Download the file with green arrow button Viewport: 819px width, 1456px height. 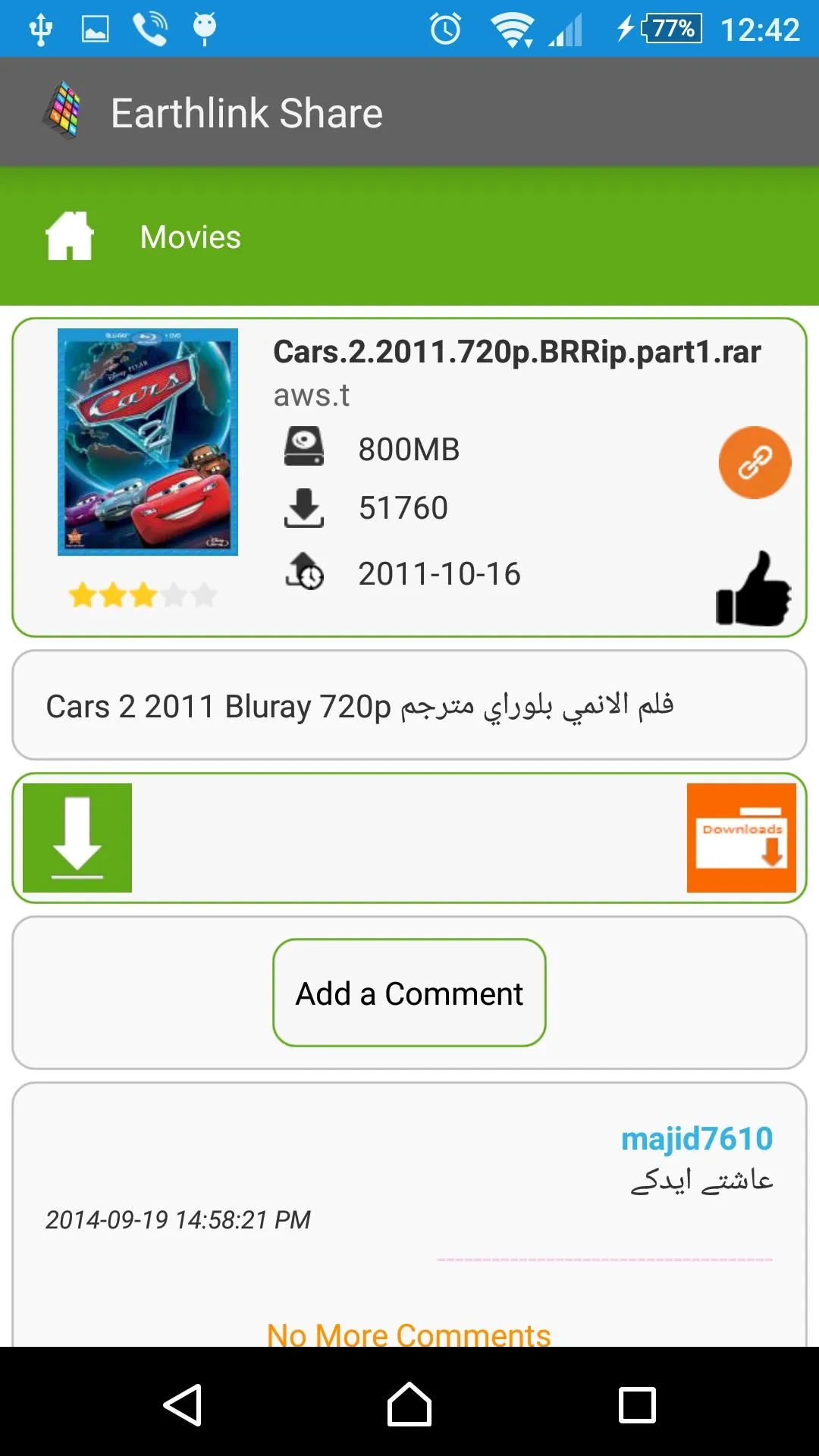77,838
